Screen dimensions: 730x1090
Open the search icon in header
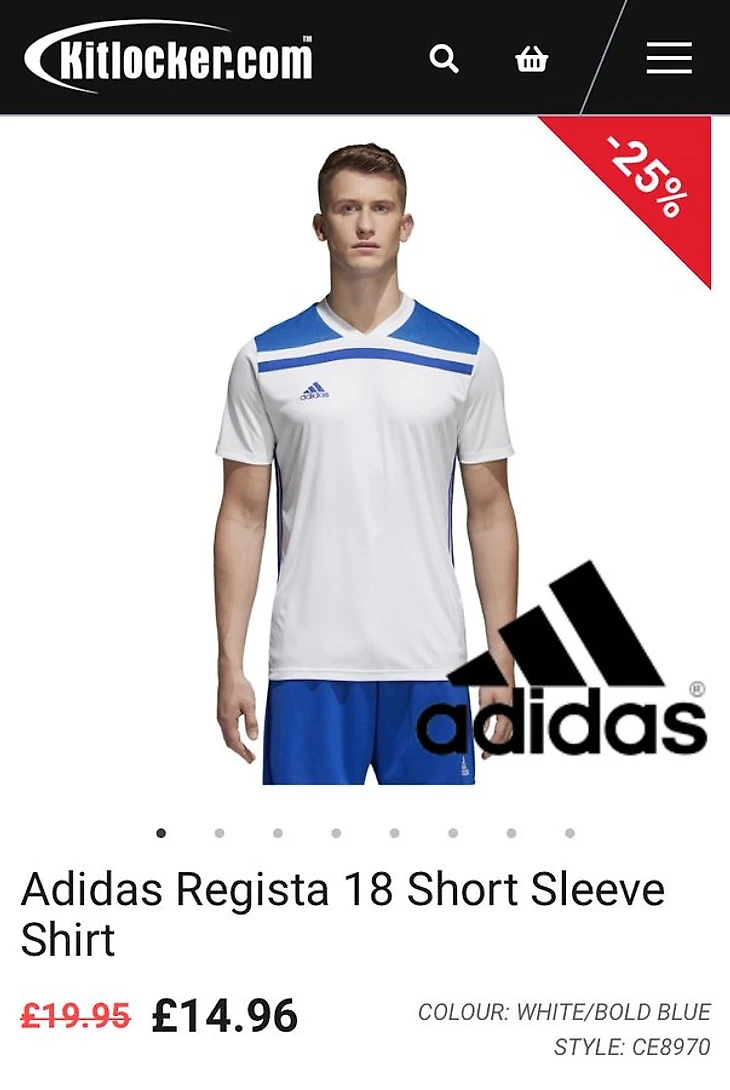(444, 59)
